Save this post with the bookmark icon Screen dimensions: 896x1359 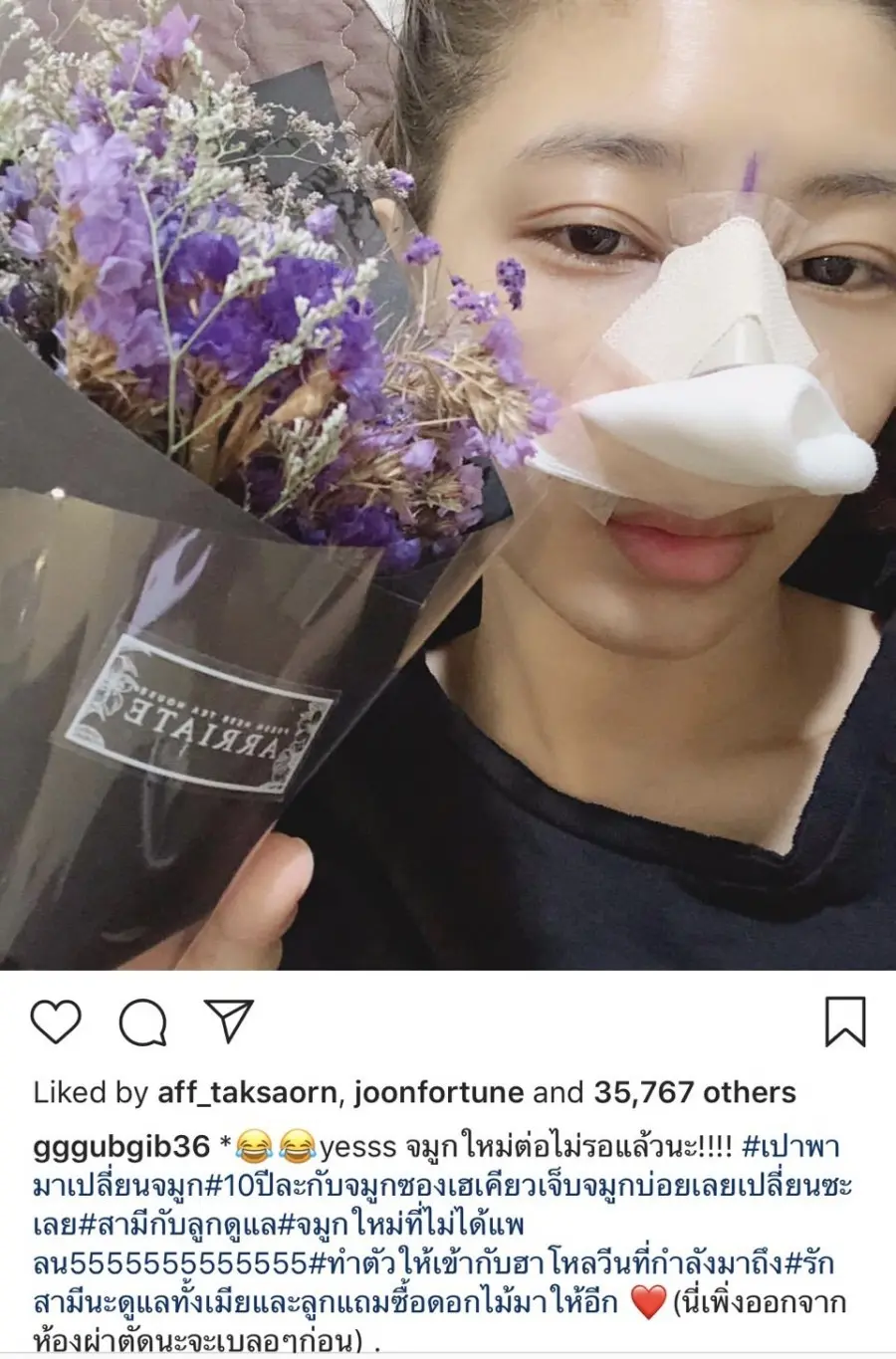(x=845, y=1021)
